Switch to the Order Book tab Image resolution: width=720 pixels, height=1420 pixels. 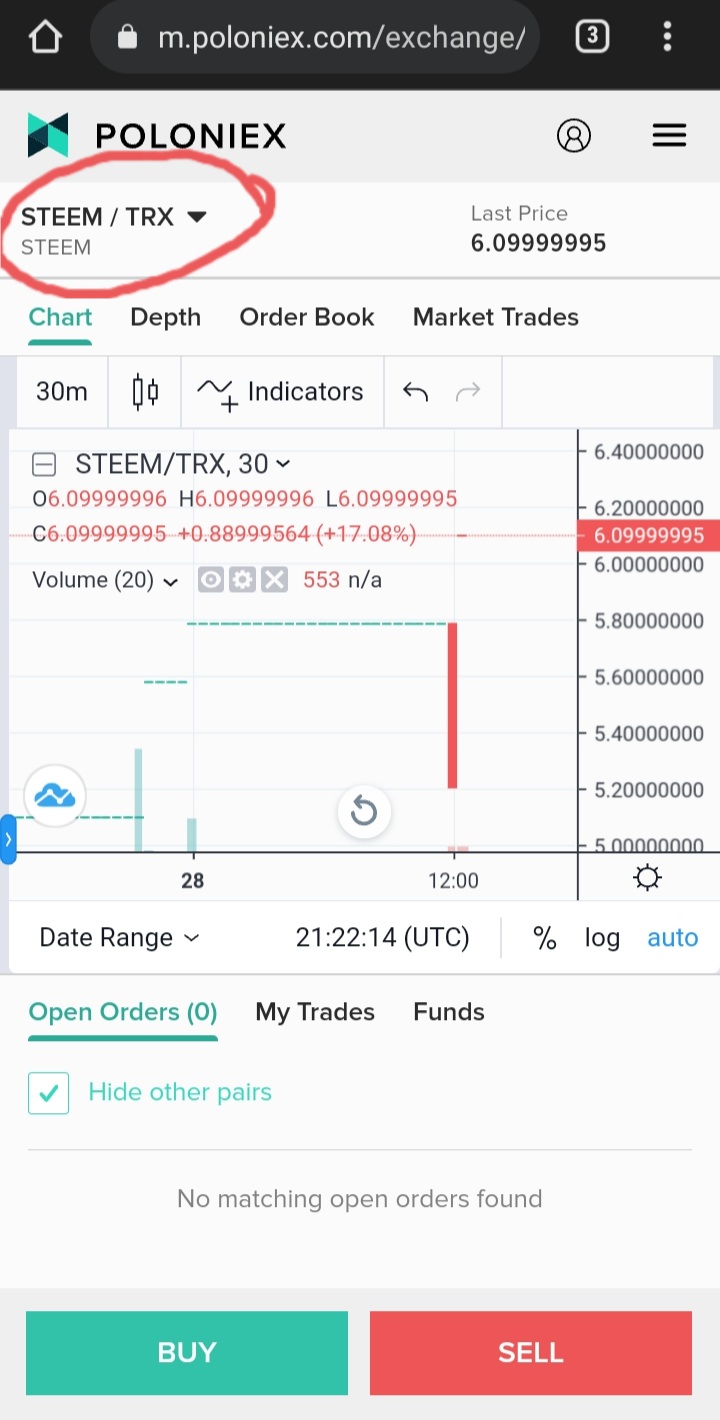click(306, 317)
